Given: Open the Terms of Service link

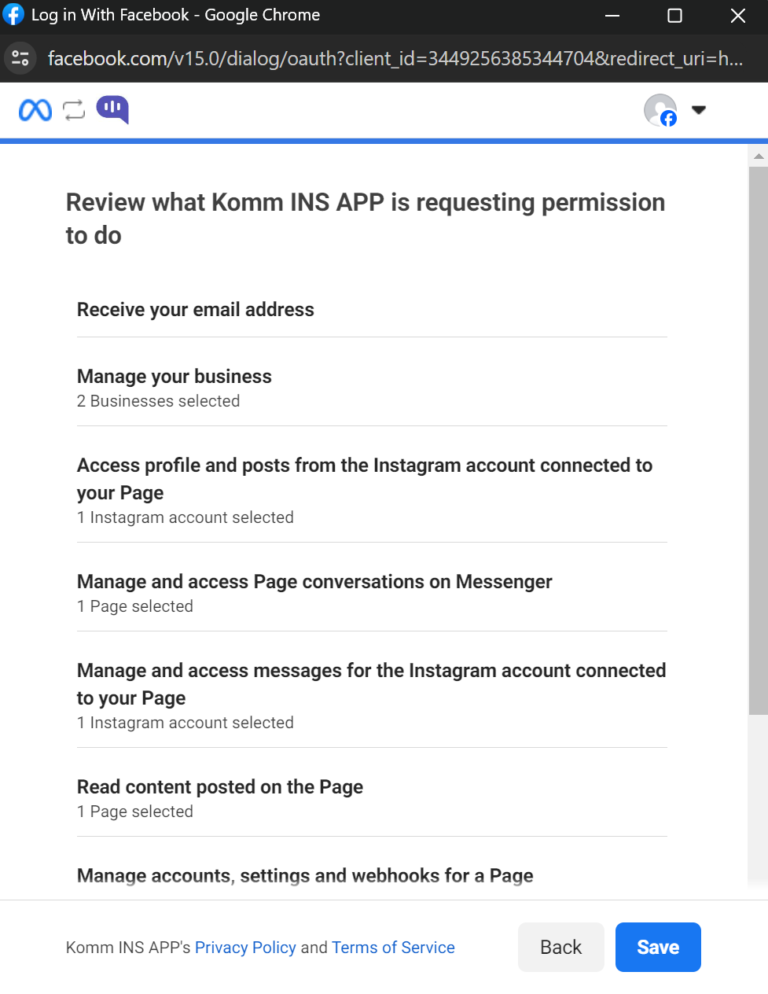Looking at the screenshot, I should click(x=393, y=947).
